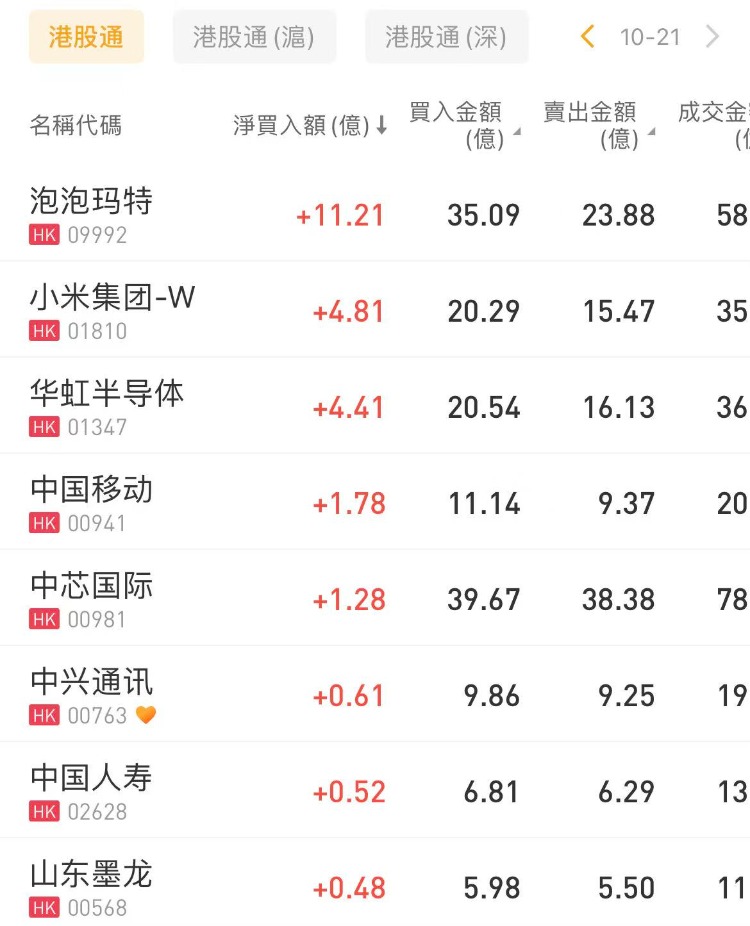This screenshot has width=750, height=926.
Task: Go to the previous date
Action: point(587,37)
